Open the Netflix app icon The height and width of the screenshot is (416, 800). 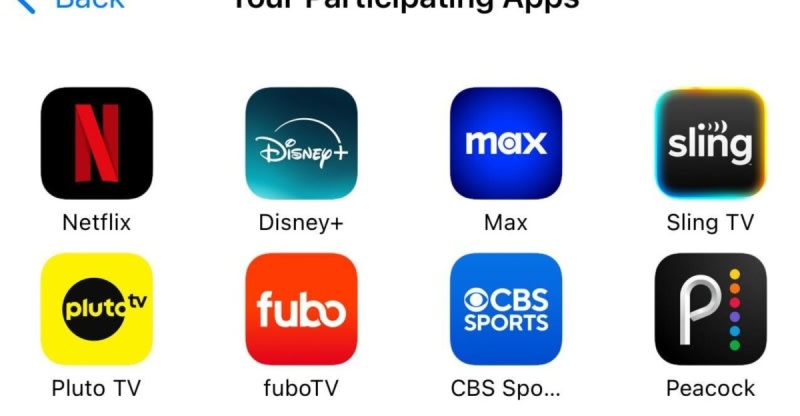point(97,143)
